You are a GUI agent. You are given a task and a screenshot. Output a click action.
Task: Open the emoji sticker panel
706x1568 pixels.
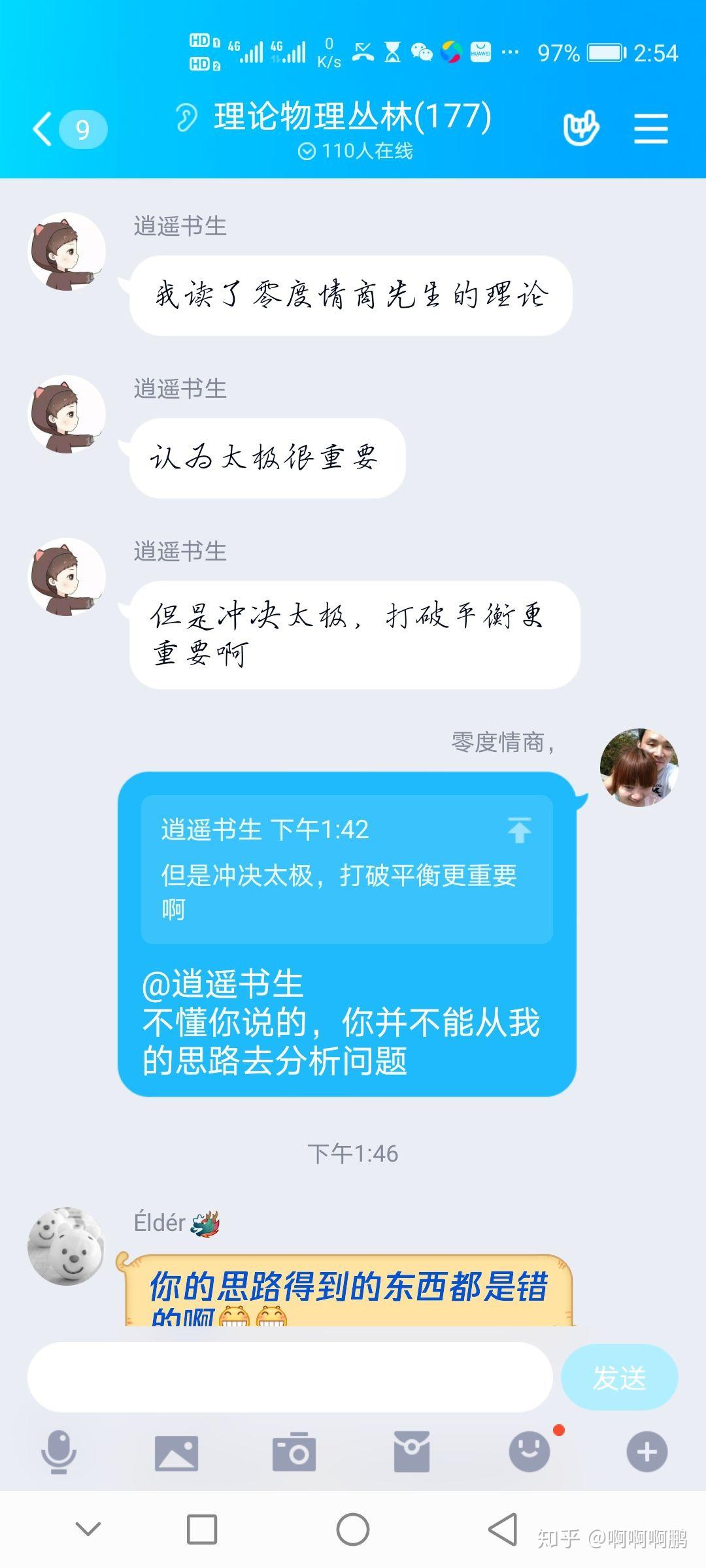(x=529, y=1452)
